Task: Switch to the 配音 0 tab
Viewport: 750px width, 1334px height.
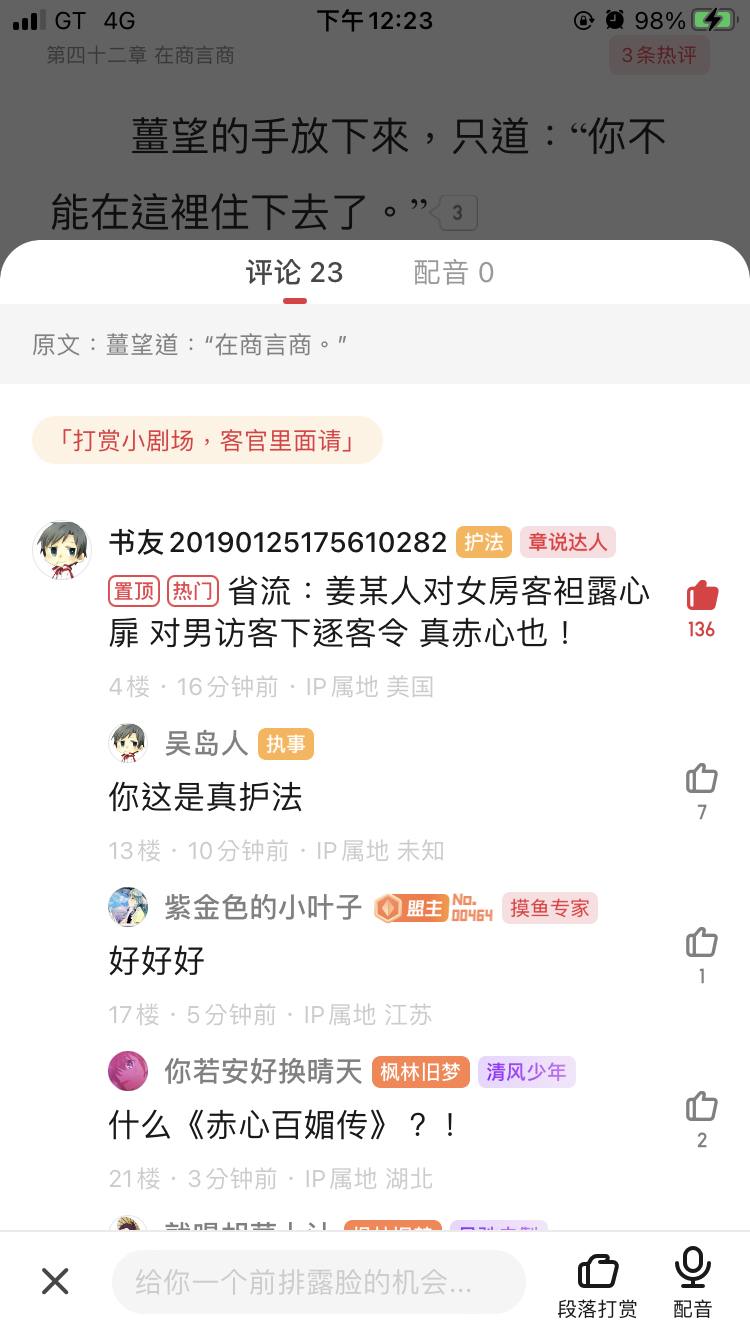Action: click(x=453, y=272)
